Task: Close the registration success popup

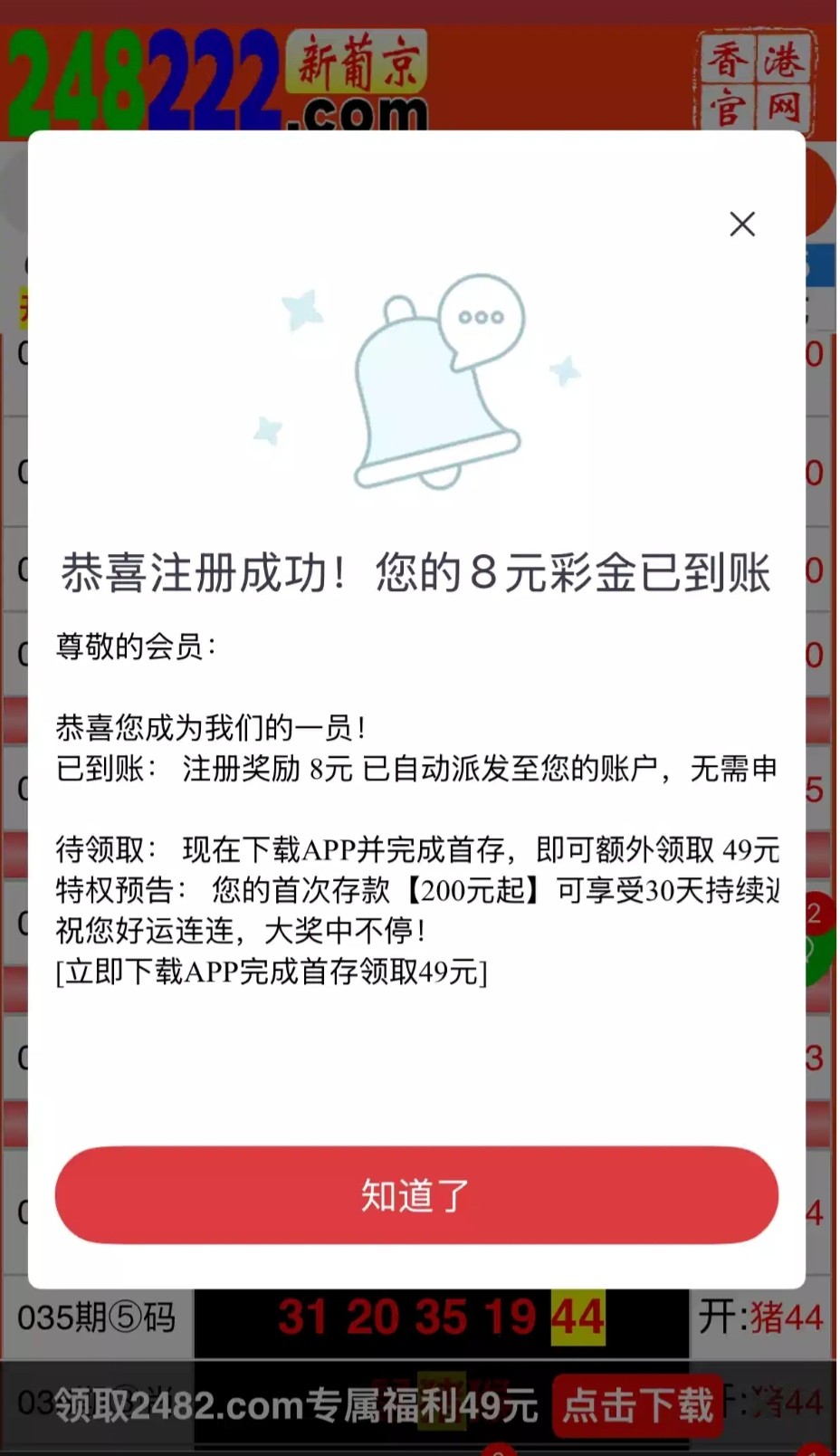Action: click(x=742, y=225)
